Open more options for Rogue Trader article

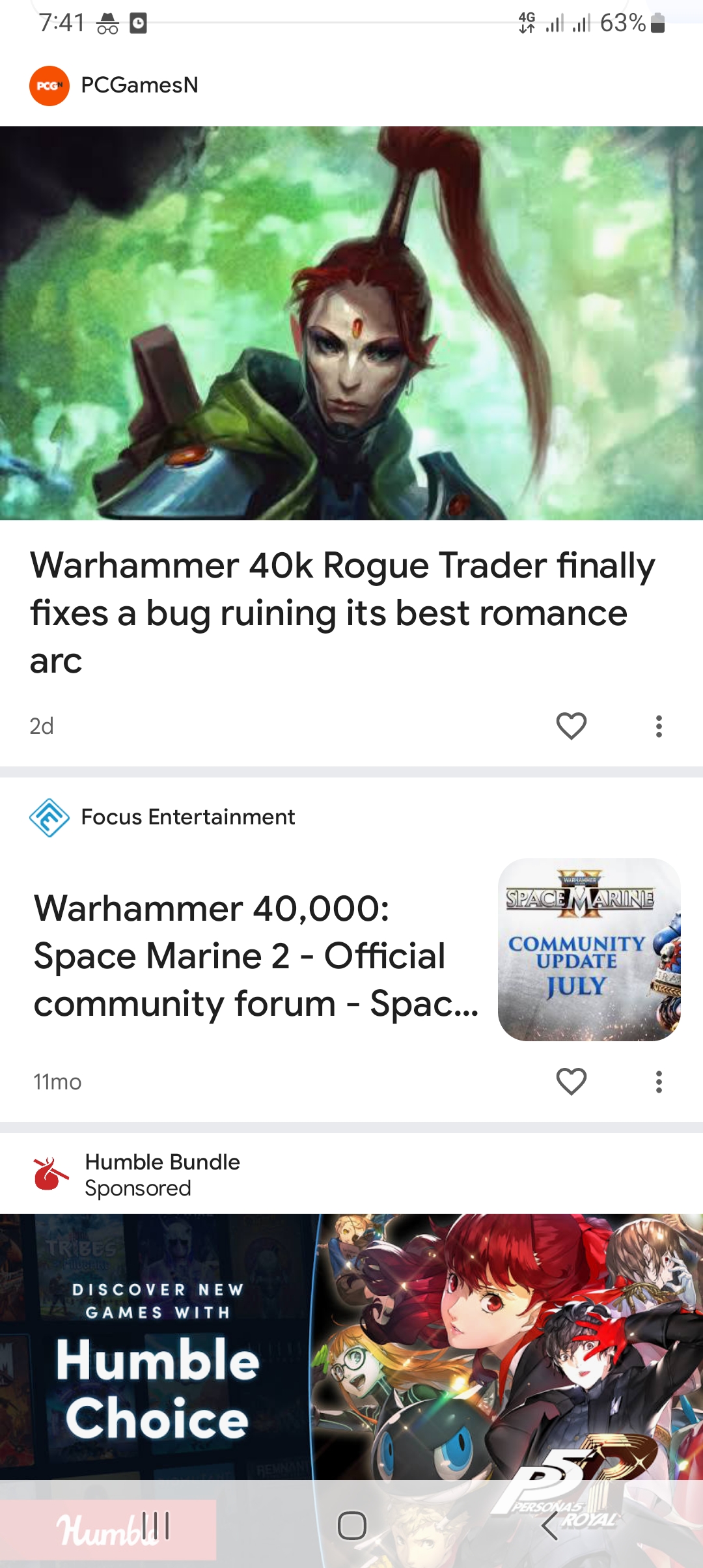click(659, 726)
